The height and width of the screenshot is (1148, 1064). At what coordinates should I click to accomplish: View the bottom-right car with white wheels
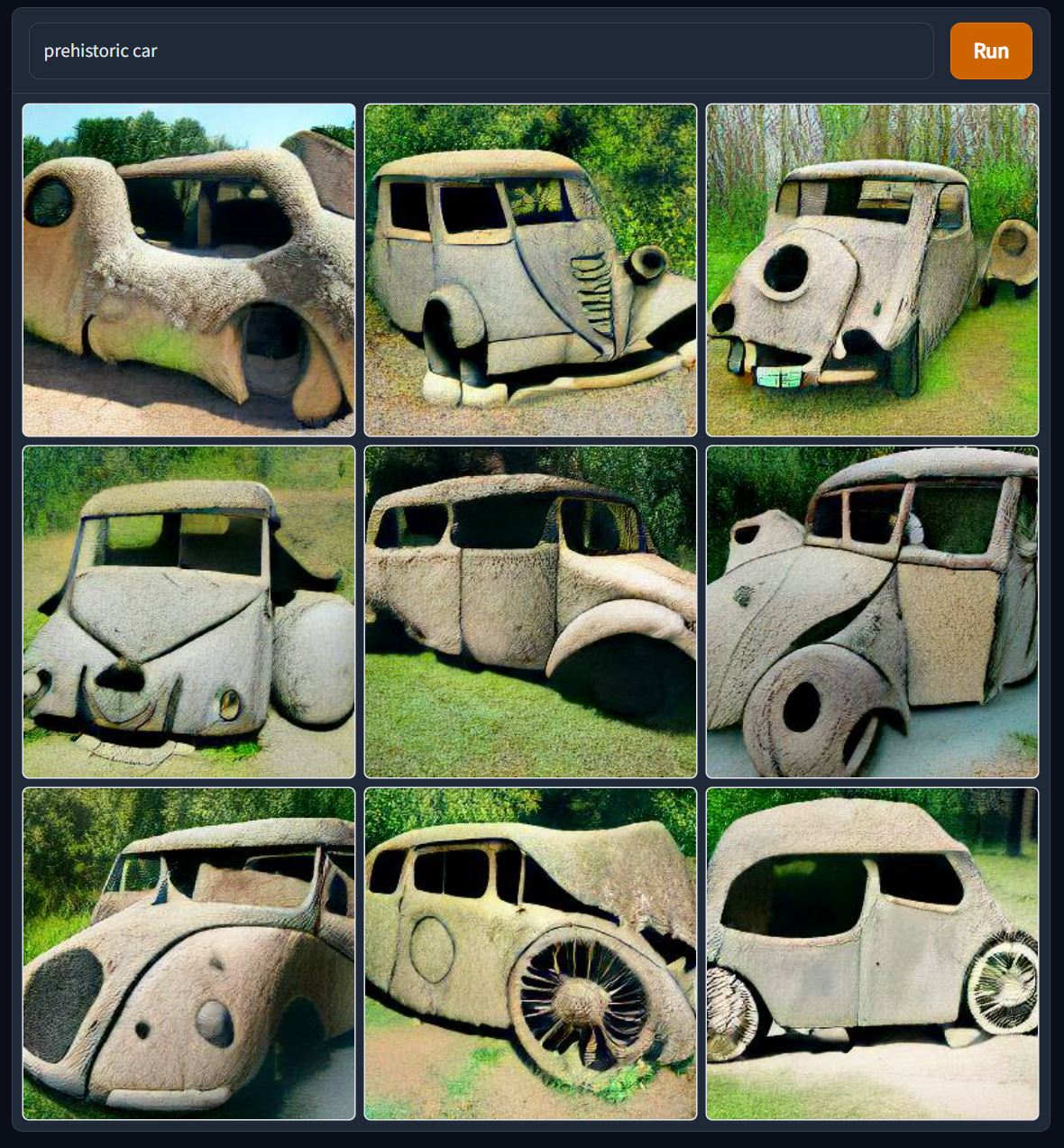click(872, 953)
